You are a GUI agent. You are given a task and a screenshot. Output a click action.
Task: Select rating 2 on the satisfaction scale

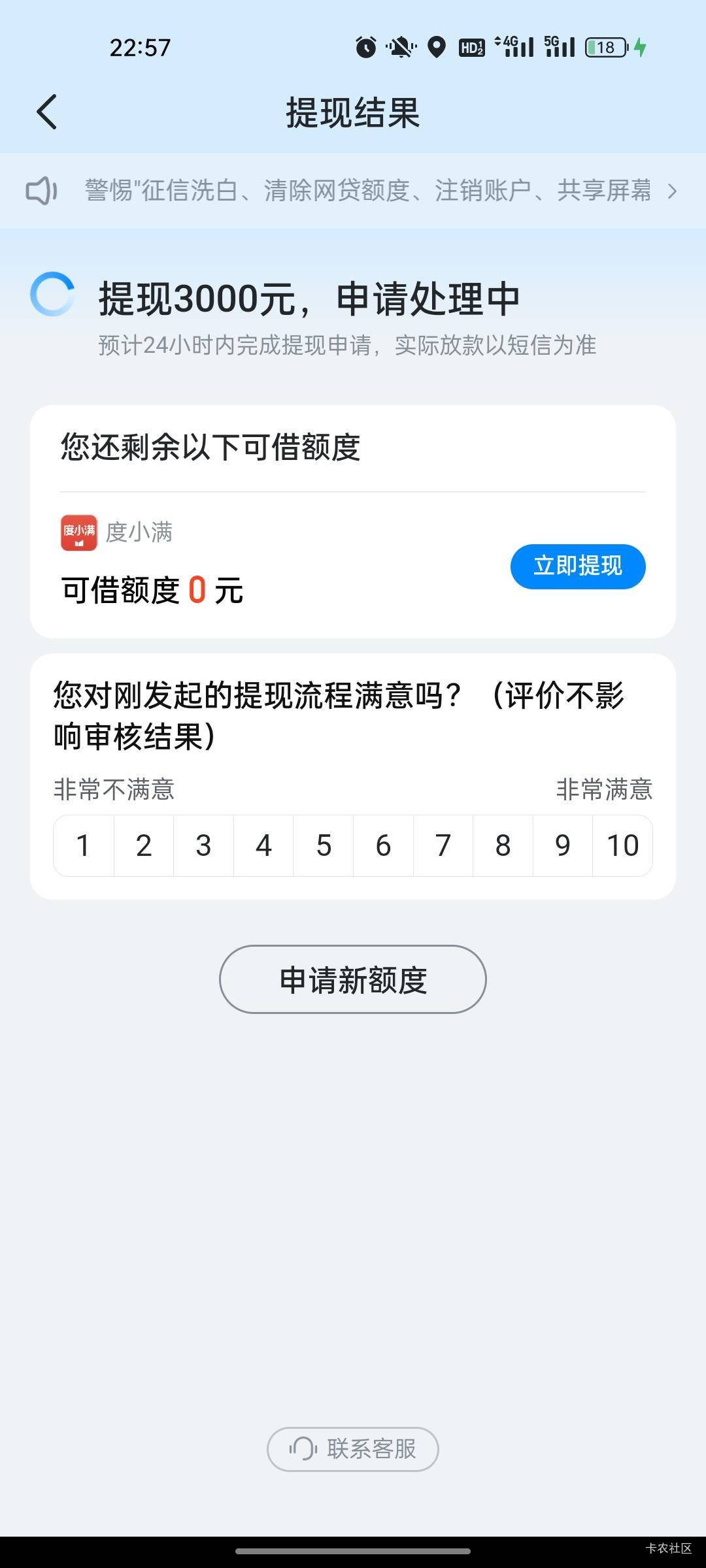144,845
